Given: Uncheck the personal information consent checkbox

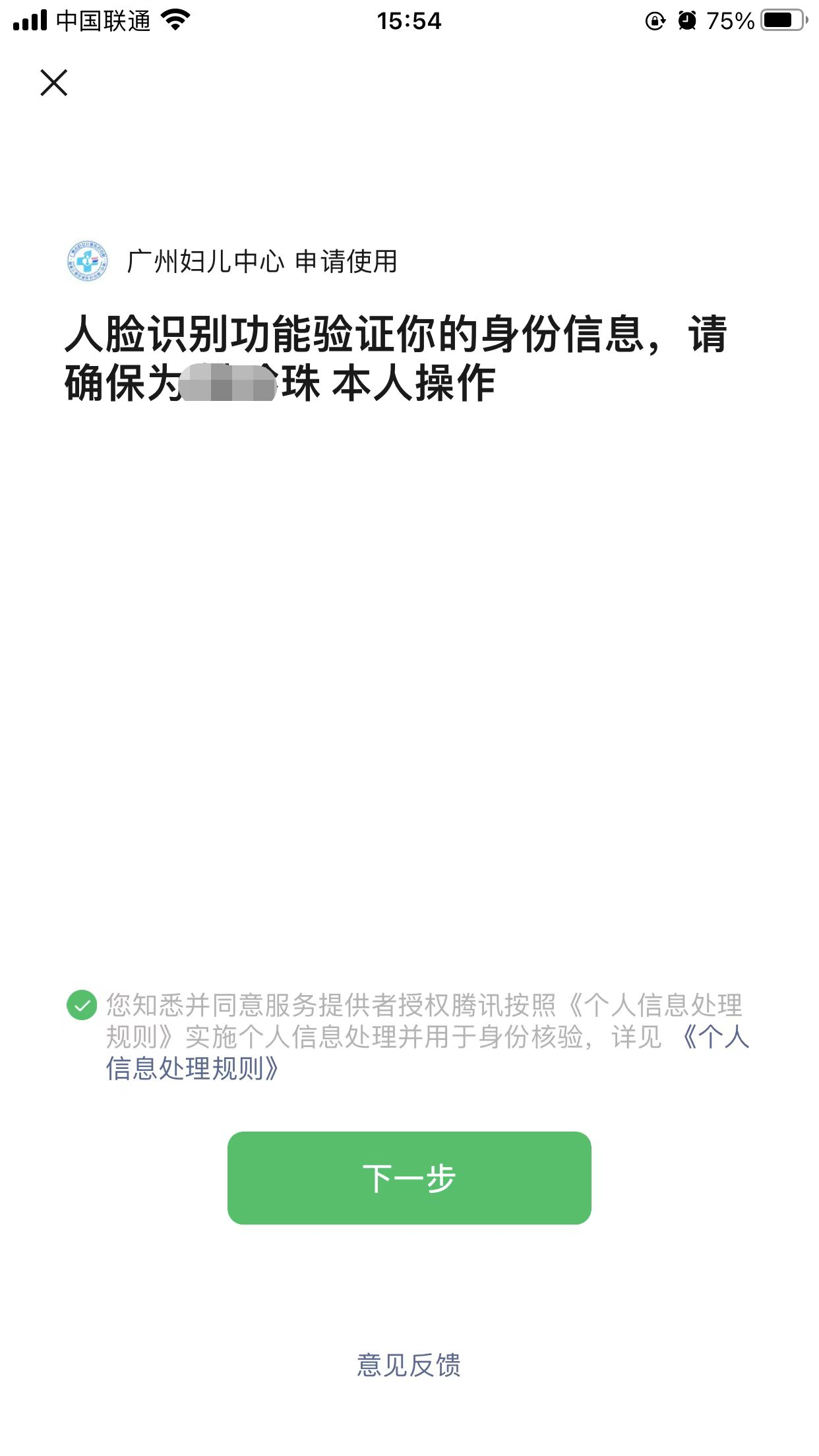Looking at the screenshot, I should coord(82,1005).
